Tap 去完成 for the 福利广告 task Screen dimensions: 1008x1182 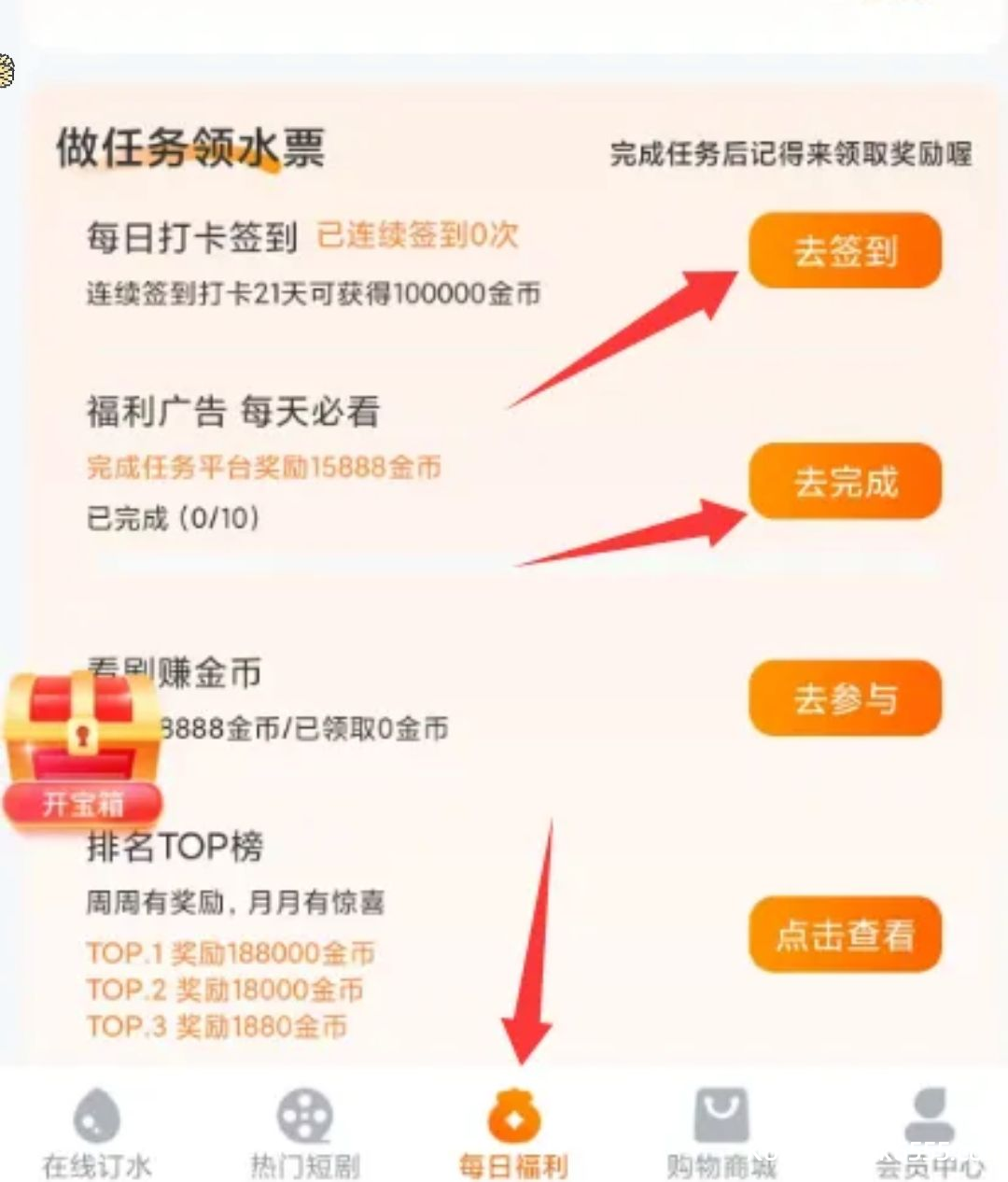(x=844, y=481)
